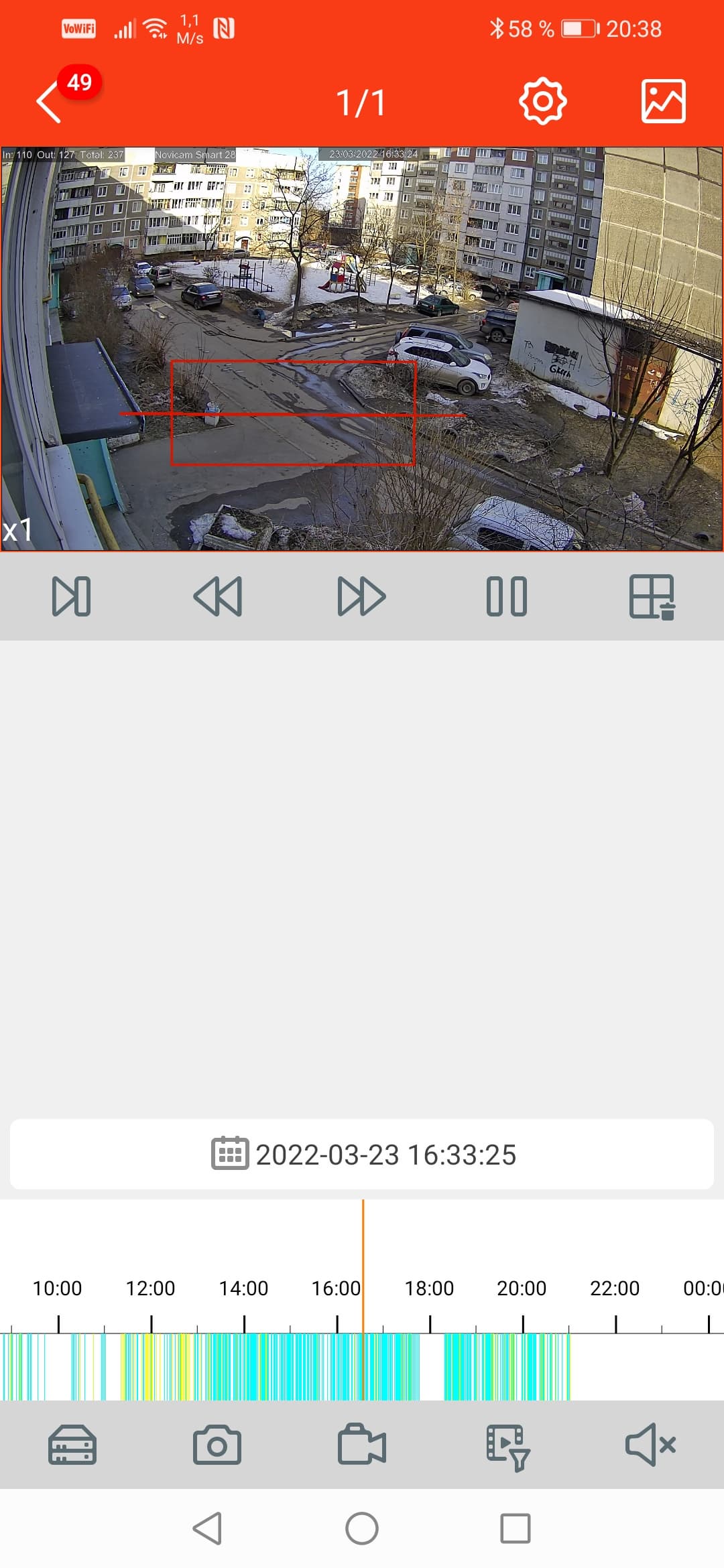This screenshot has height=1568, width=724.
Task: Open date picker showing 2022-03-23 16:33:25
Action: [362, 1155]
